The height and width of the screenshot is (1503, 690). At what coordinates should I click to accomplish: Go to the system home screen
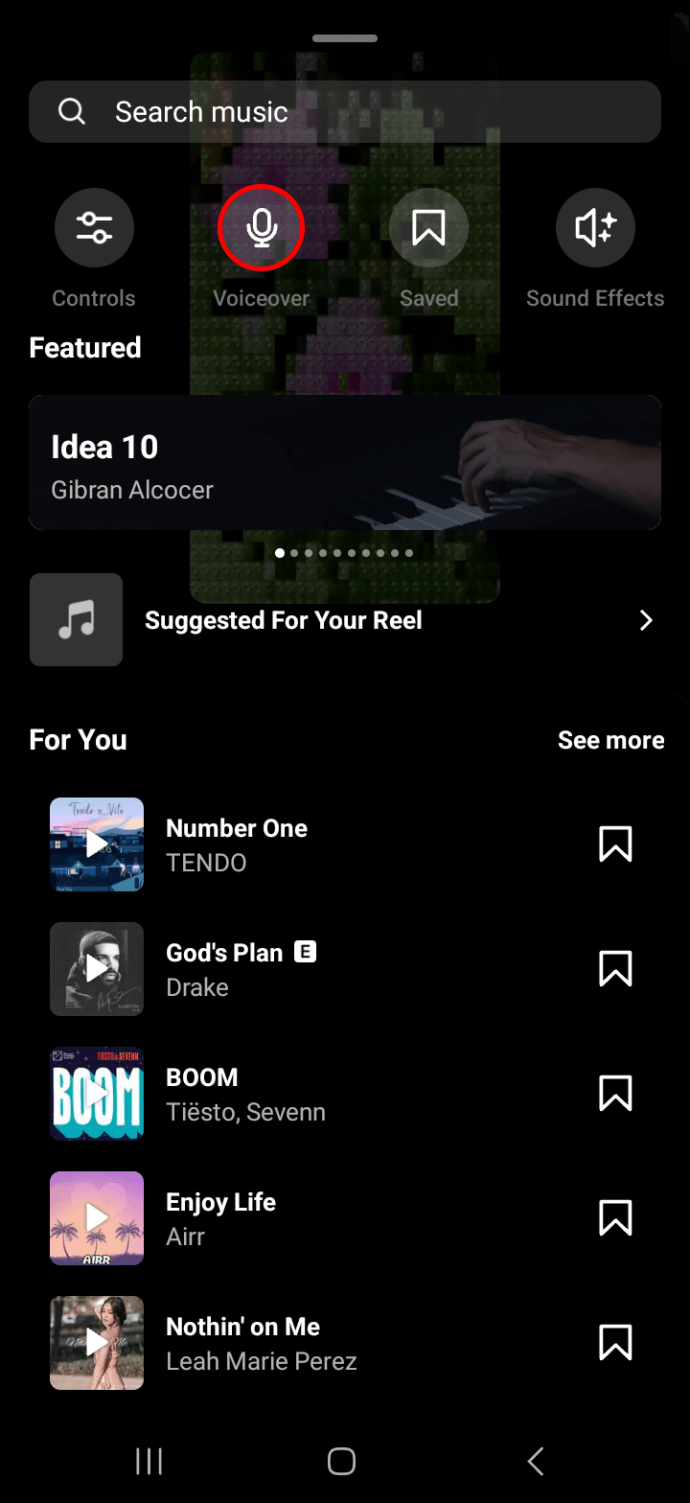[341, 1461]
